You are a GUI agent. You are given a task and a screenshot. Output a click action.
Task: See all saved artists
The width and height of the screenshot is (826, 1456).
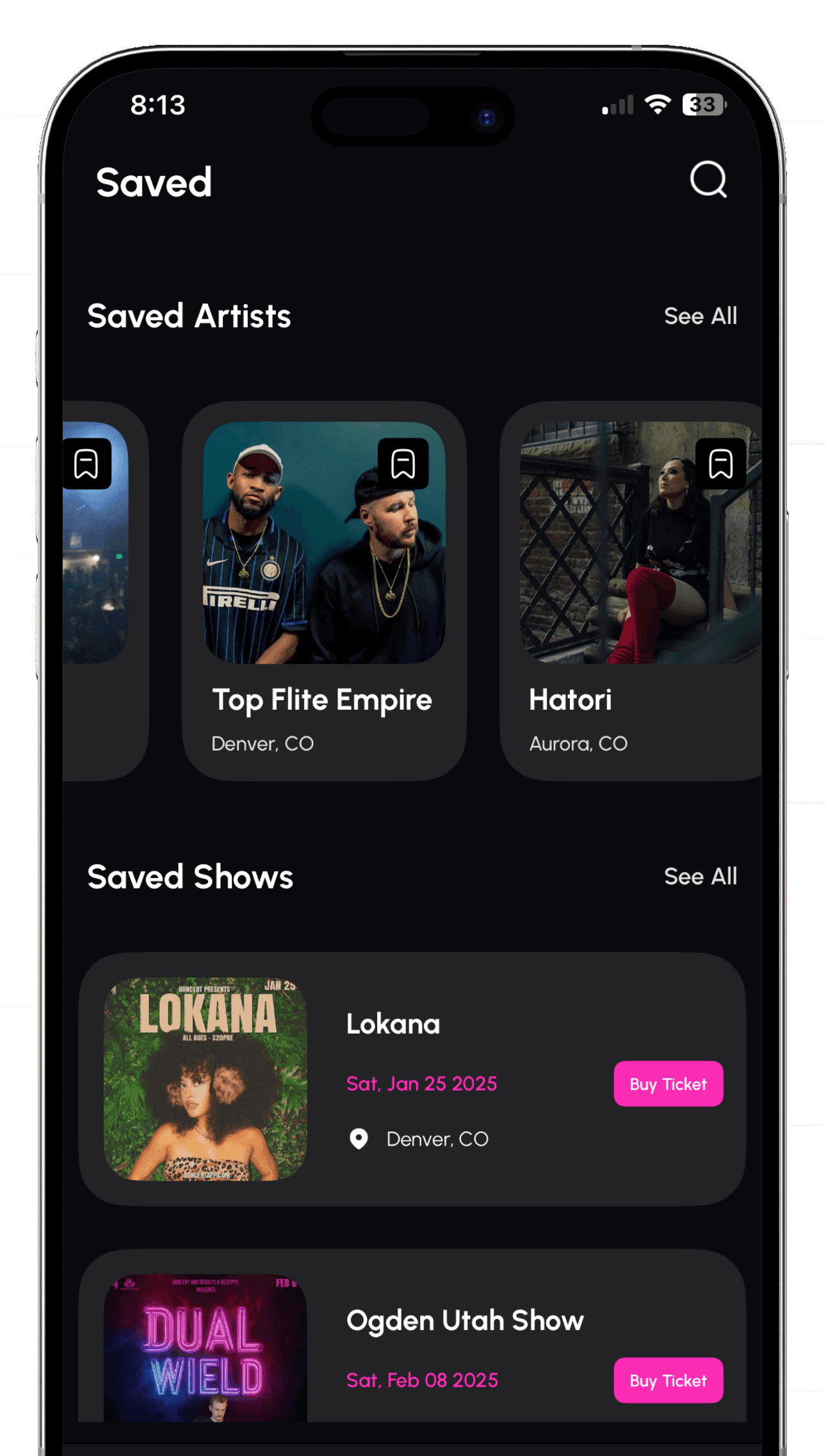click(700, 316)
